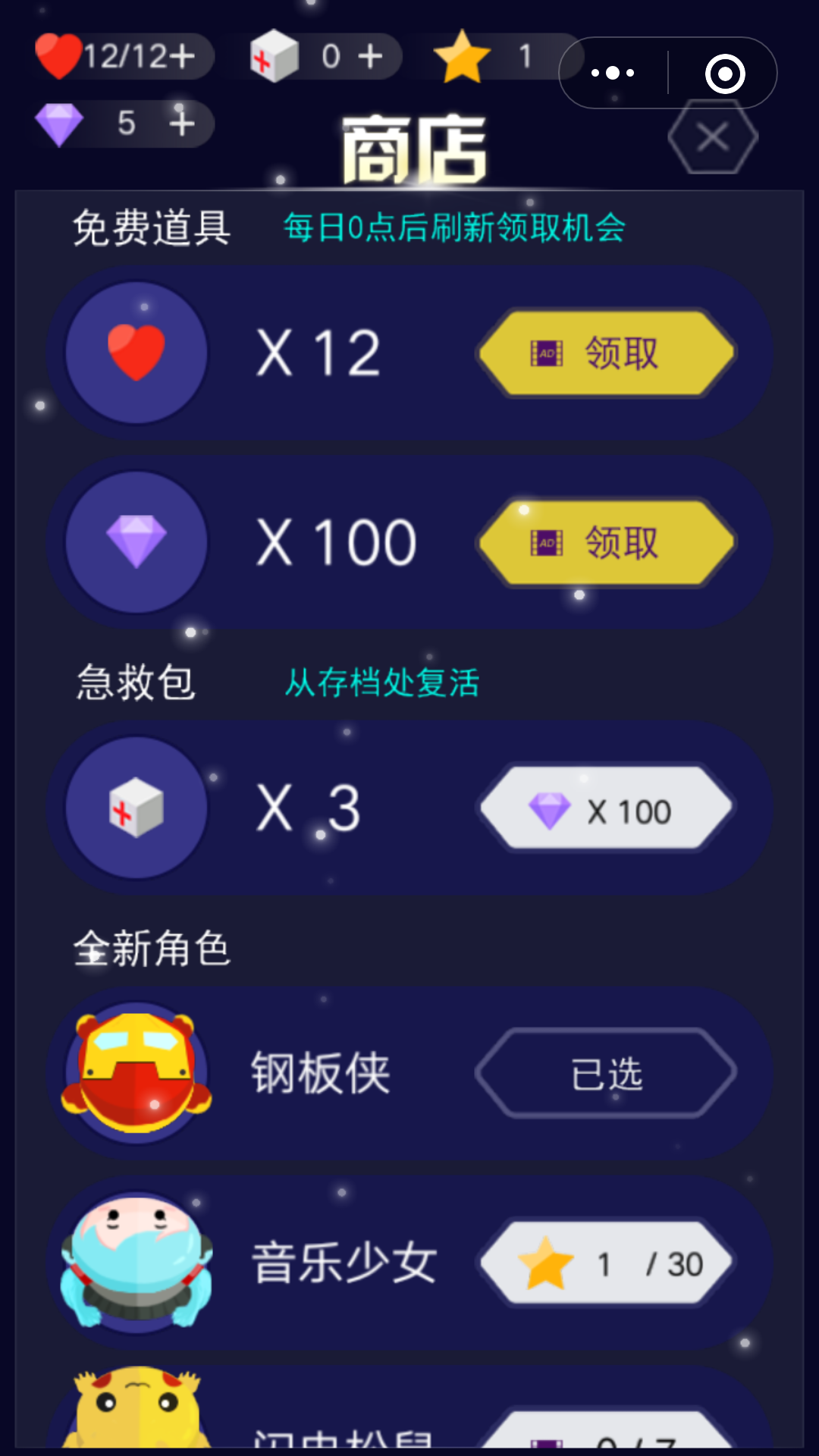The height and width of the screenshot is (1456, 819).
Task: Claim 100 diamonds via the 领取 ad button
Action: pyautogui.click(x=607, y=540)
